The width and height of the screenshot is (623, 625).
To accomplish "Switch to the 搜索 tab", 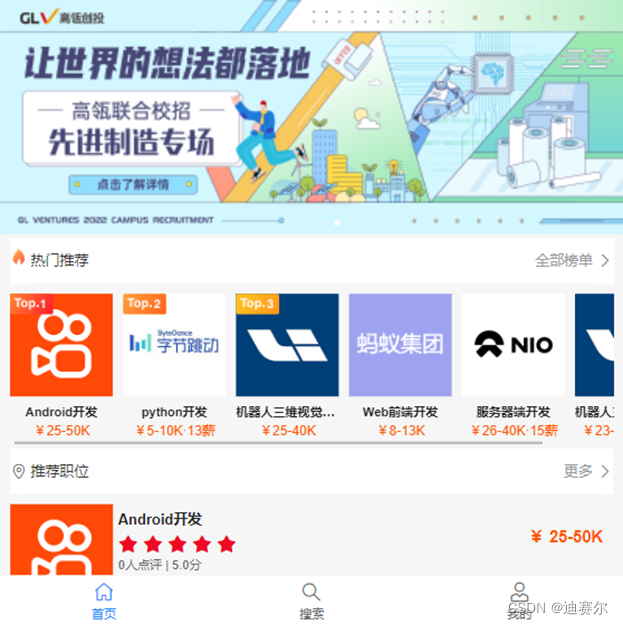I will (311, 601).
